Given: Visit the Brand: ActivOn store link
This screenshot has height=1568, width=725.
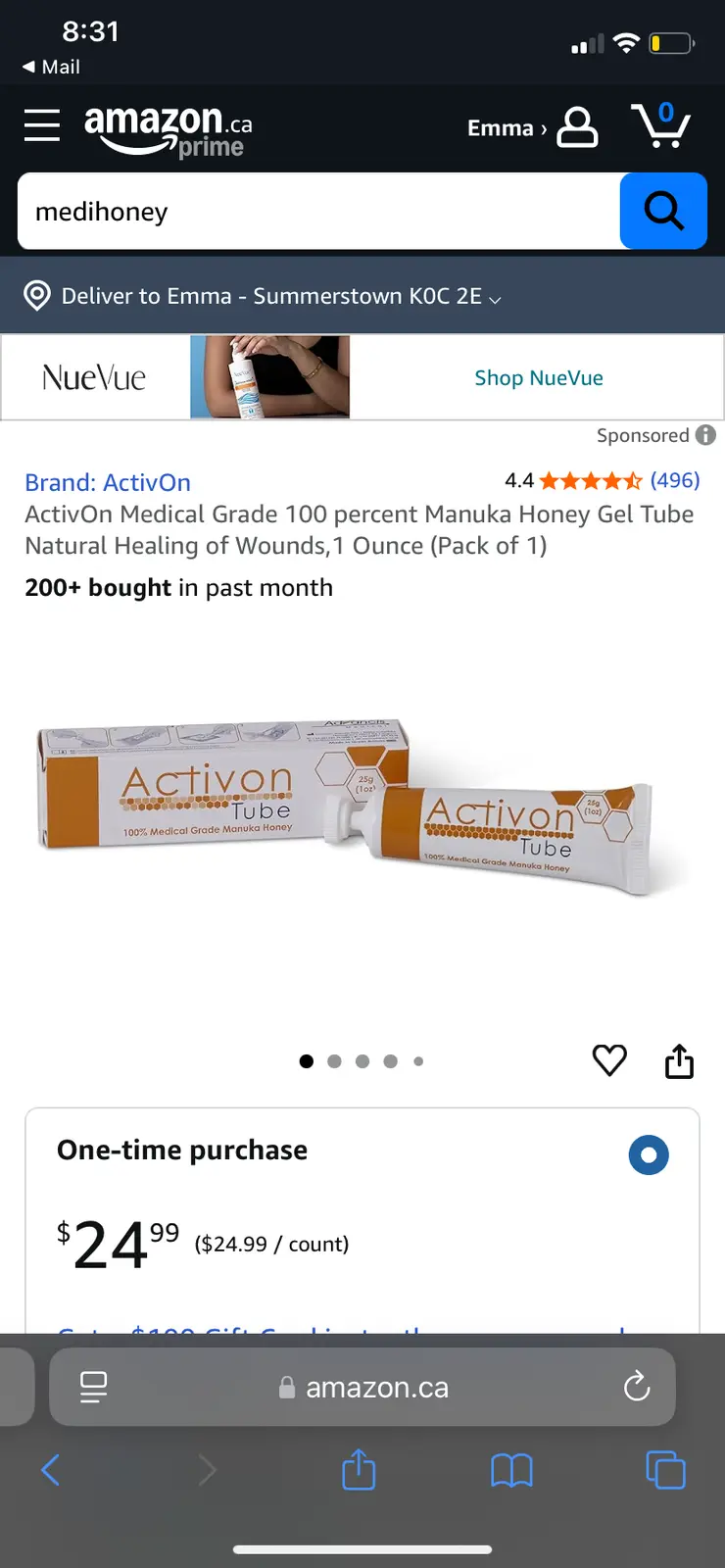Looking at the screenshot, I should [108, 482].
